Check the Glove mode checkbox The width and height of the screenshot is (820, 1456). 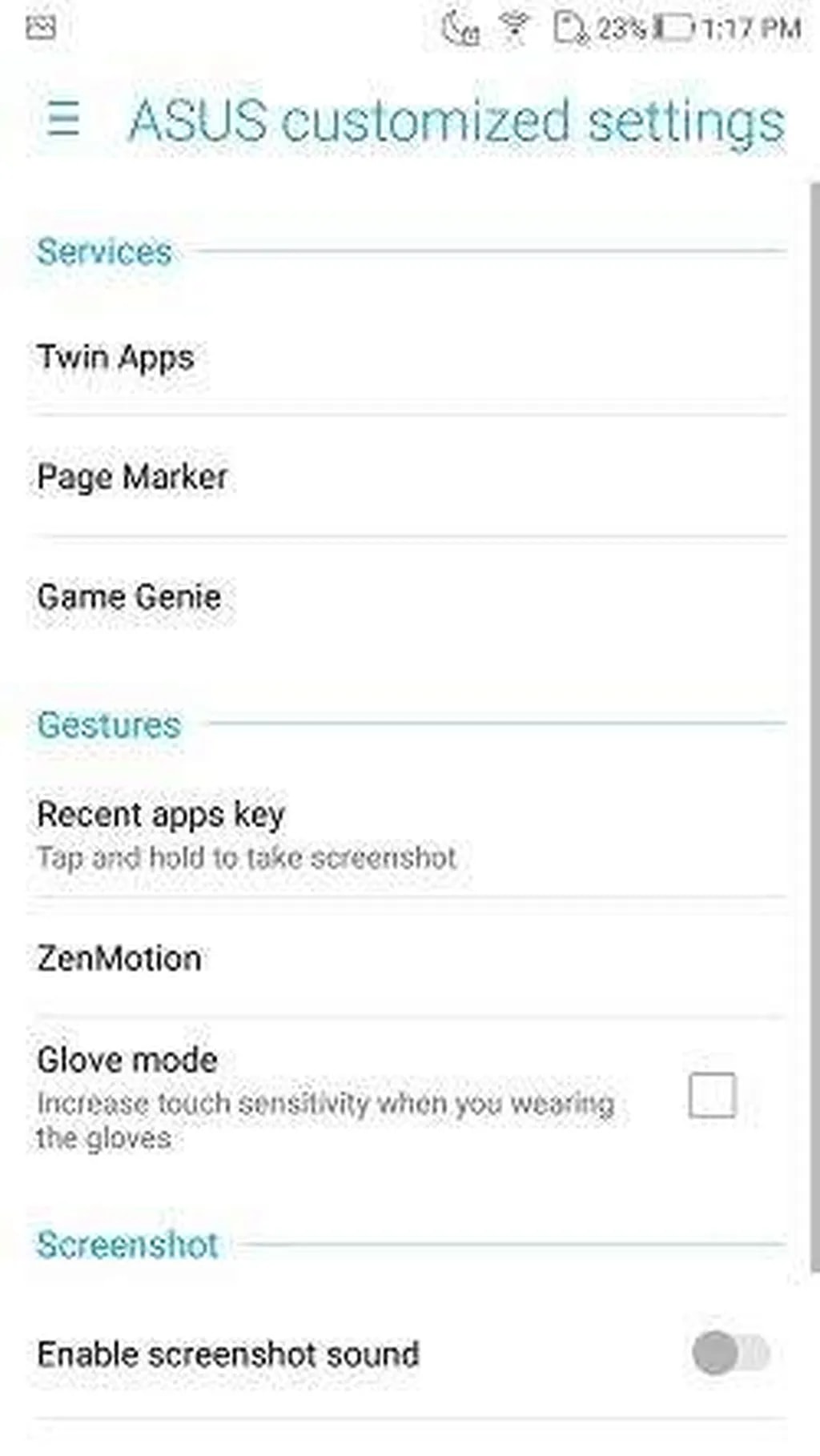point(712,1095)
